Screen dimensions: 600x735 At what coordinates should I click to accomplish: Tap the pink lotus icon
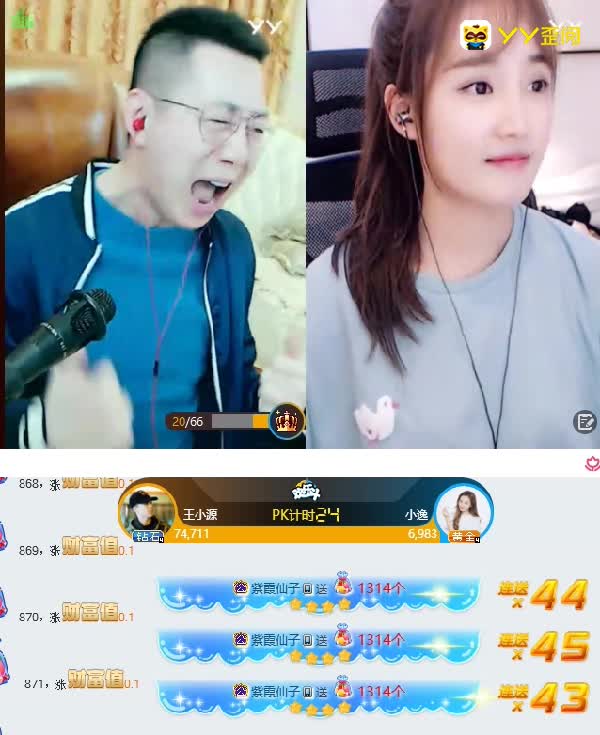590,463
